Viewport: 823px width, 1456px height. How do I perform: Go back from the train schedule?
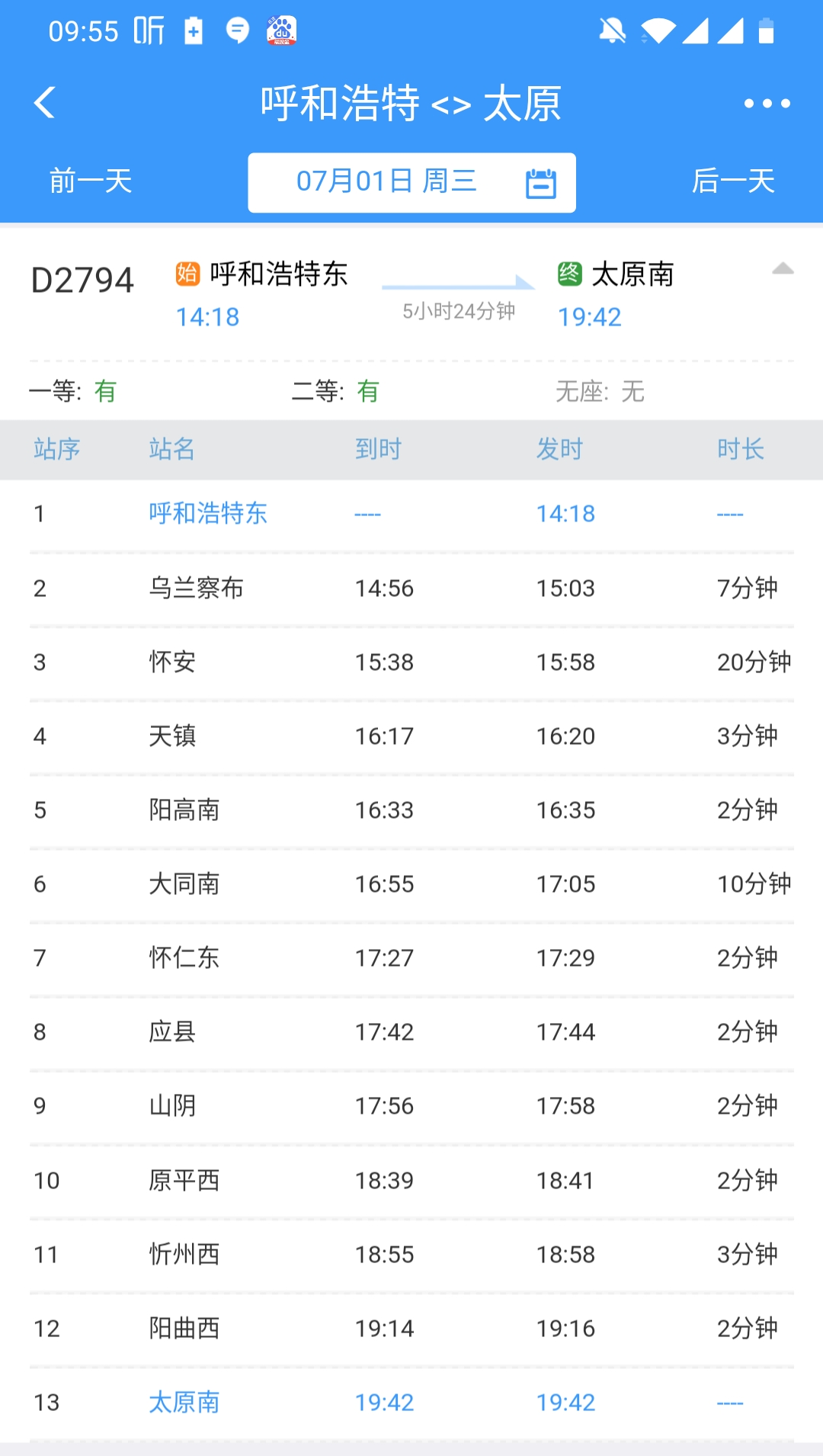coord(45,103)
